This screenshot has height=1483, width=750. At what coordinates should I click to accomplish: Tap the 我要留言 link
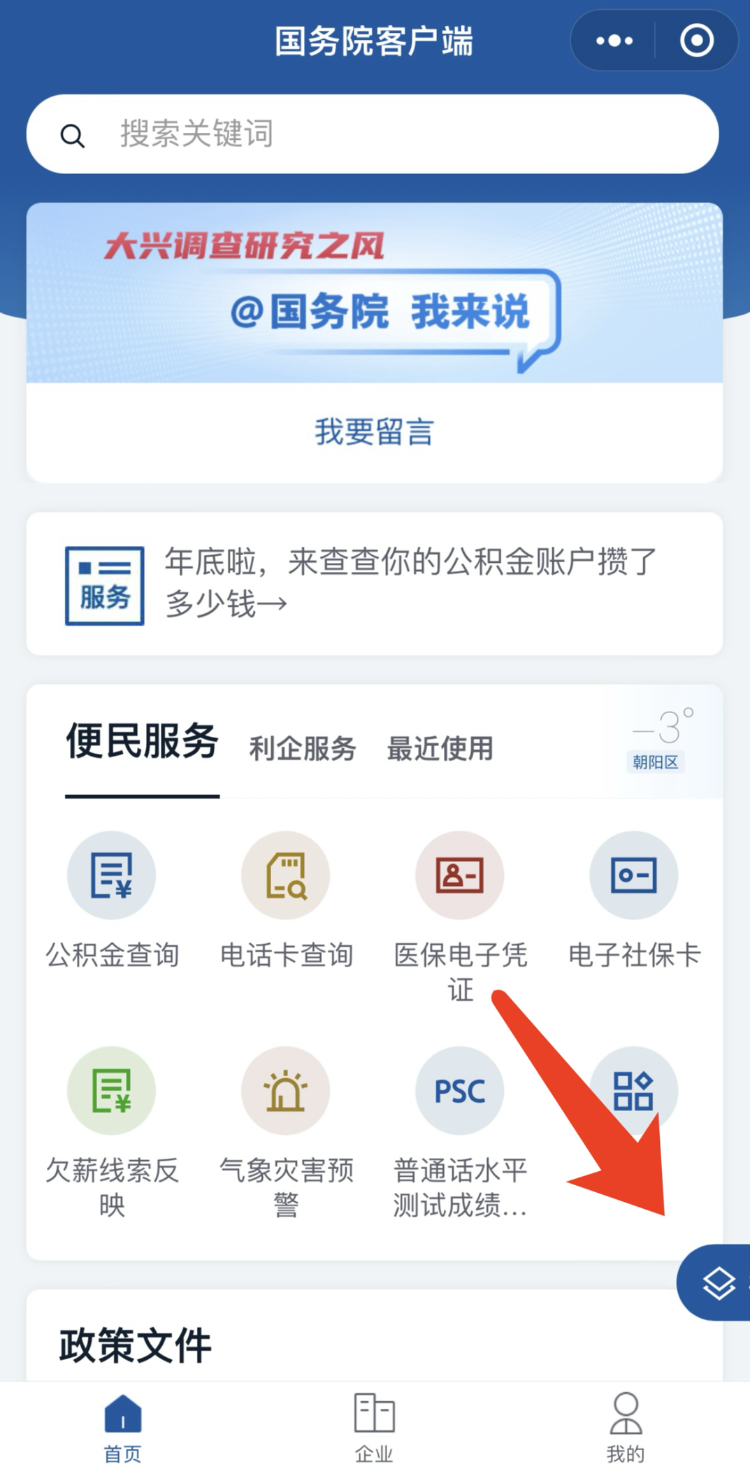pos(374,432)
